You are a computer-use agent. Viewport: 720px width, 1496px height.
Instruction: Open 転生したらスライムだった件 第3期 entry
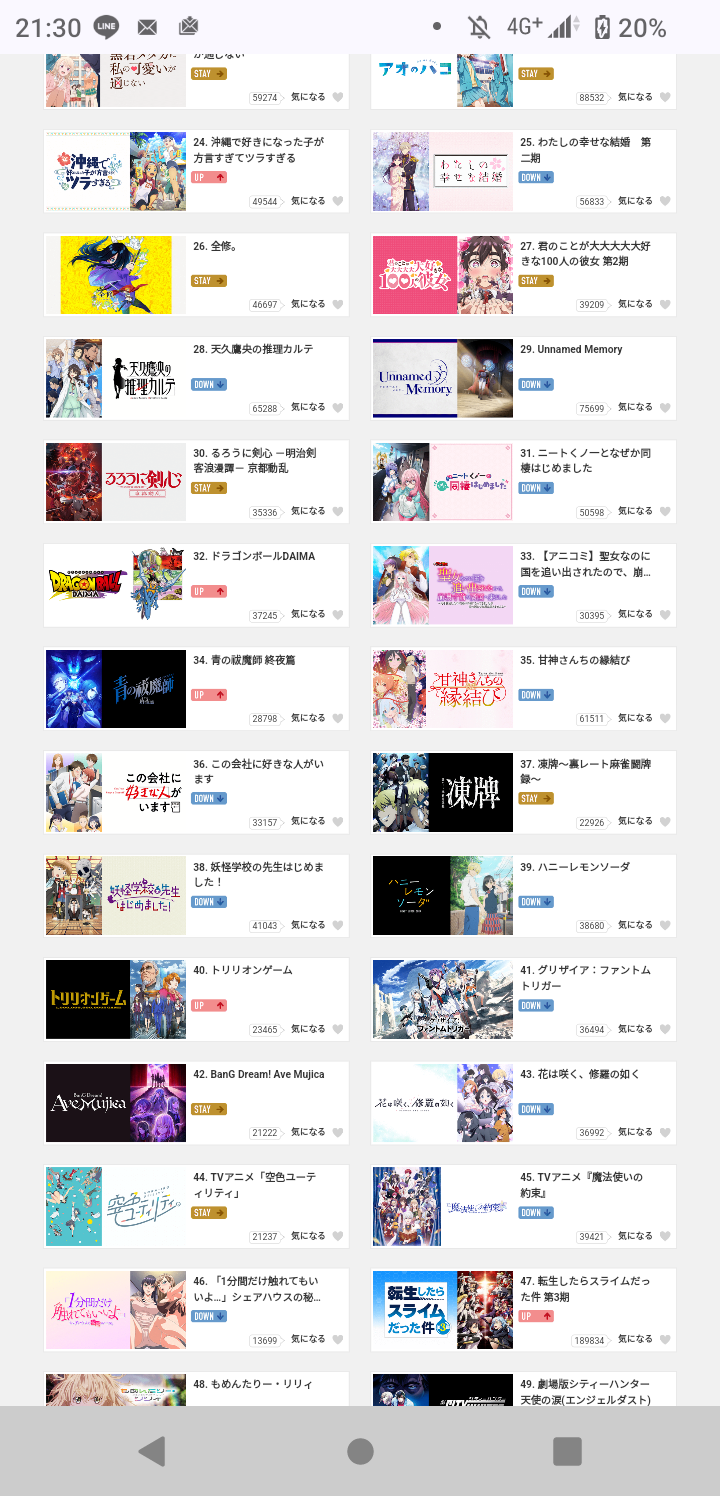coord(523,1309)
